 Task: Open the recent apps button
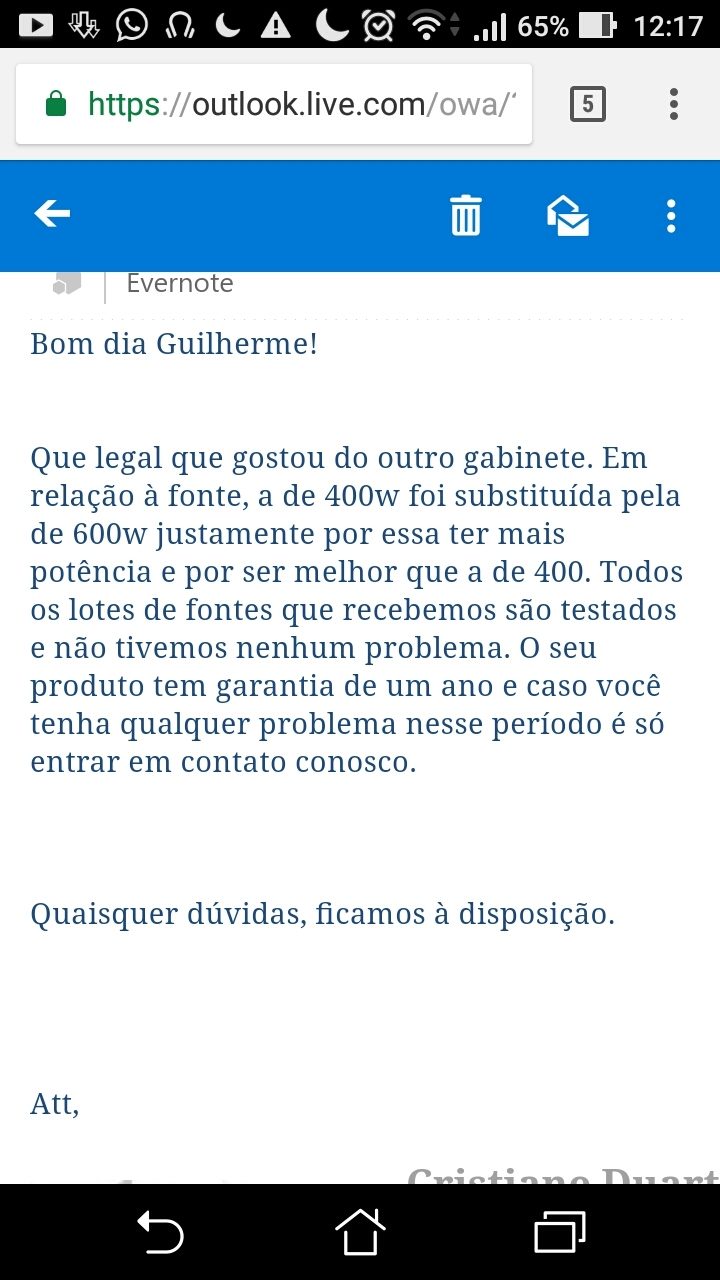click(x=560, y=1232)
